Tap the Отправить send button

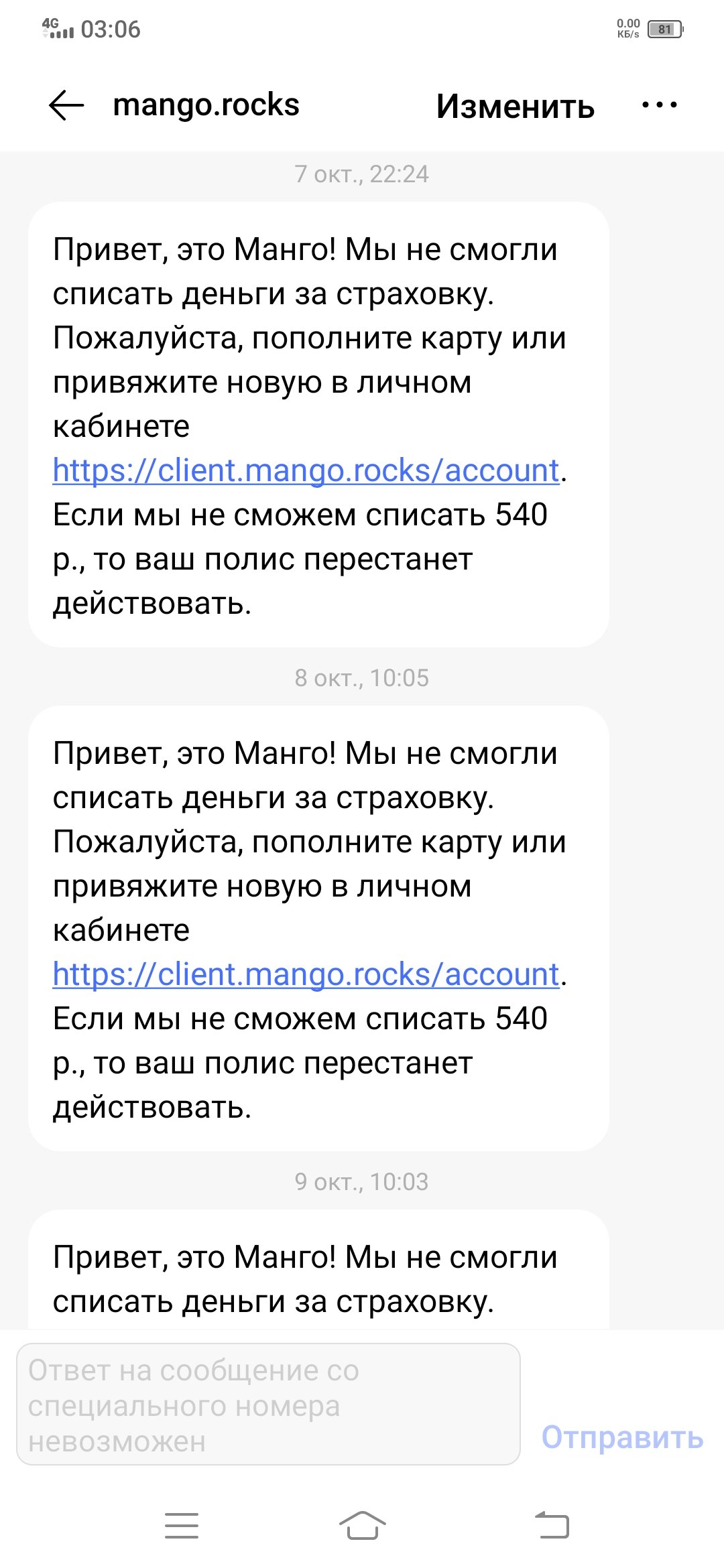click(x=622, y=1437)
